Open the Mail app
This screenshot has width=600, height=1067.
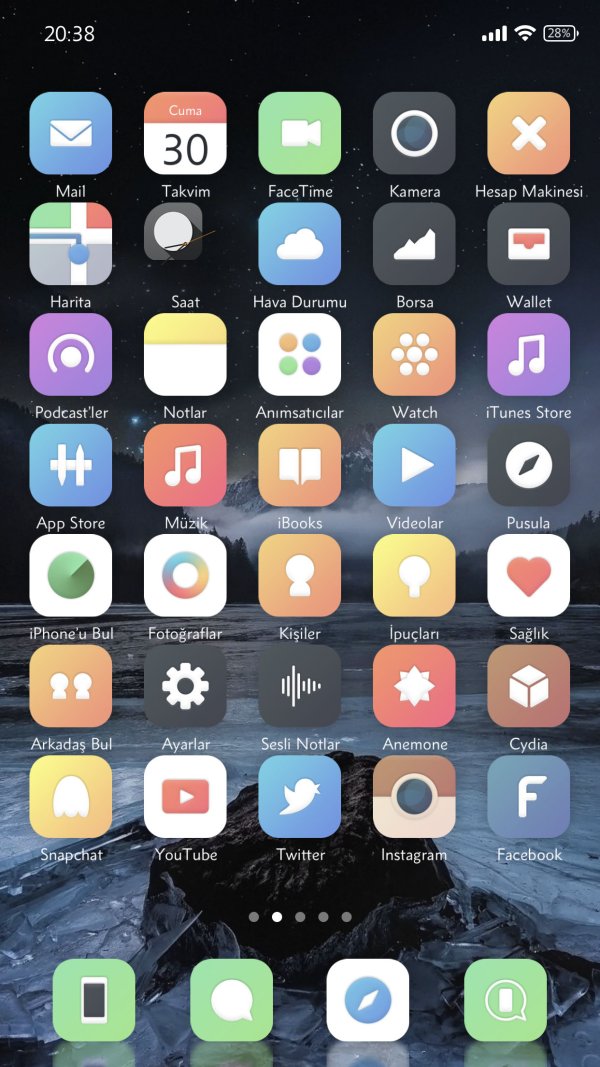71,134
